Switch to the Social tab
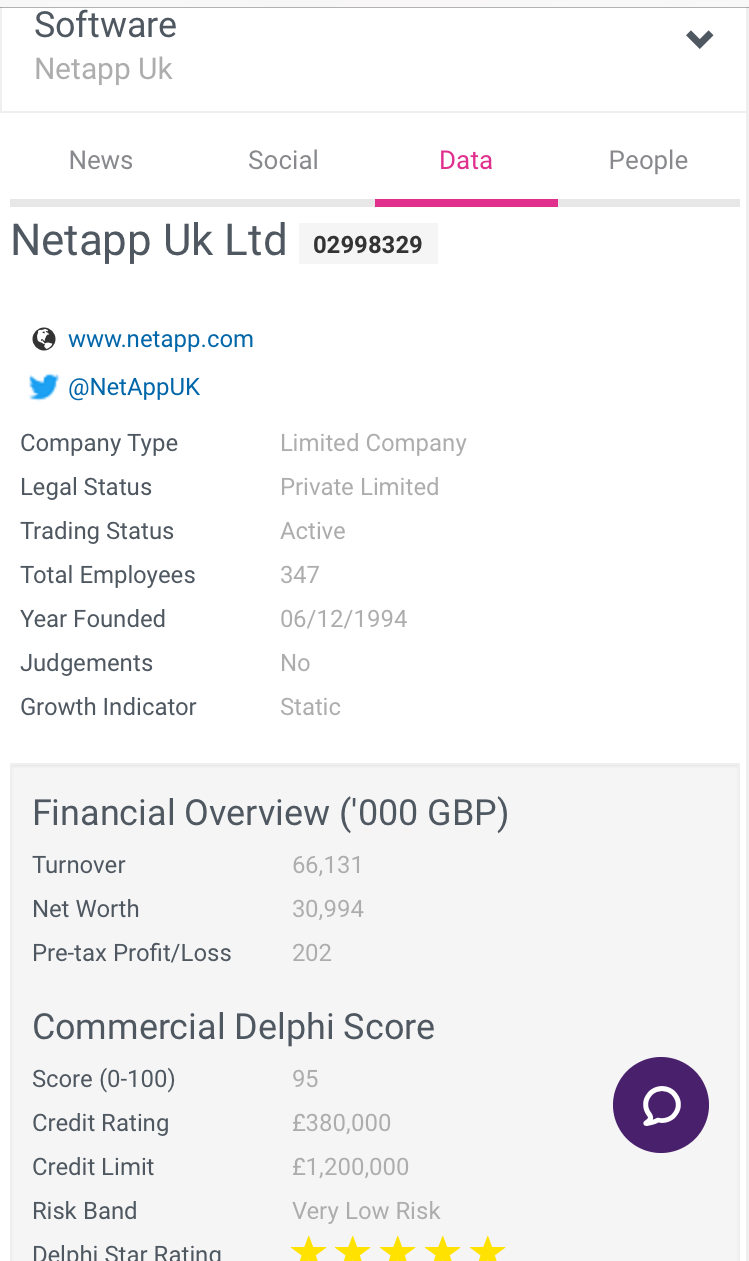 pyautogui.click(x=283, y=160)
